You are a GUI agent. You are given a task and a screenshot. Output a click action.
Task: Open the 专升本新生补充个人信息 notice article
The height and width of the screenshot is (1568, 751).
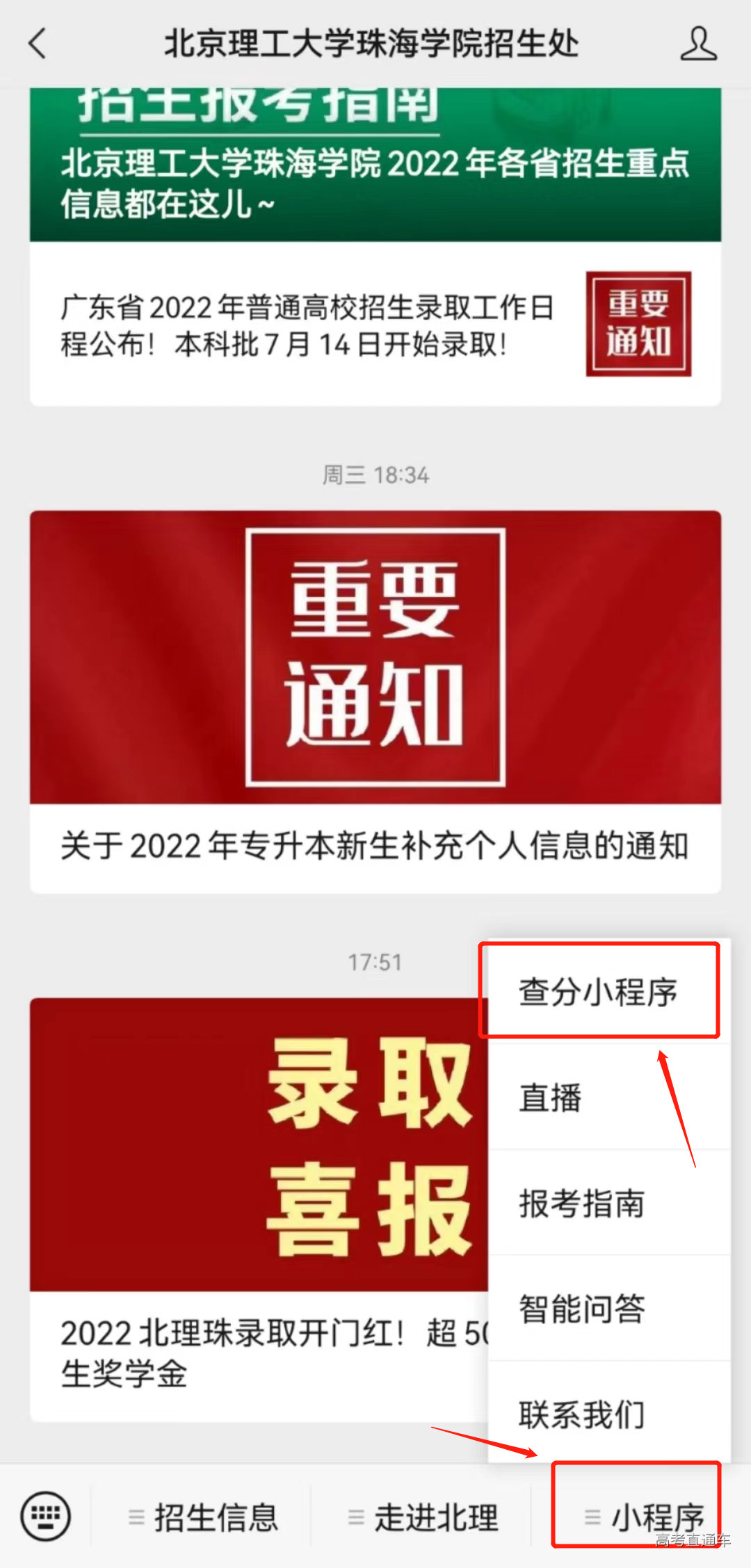[375, 842]
